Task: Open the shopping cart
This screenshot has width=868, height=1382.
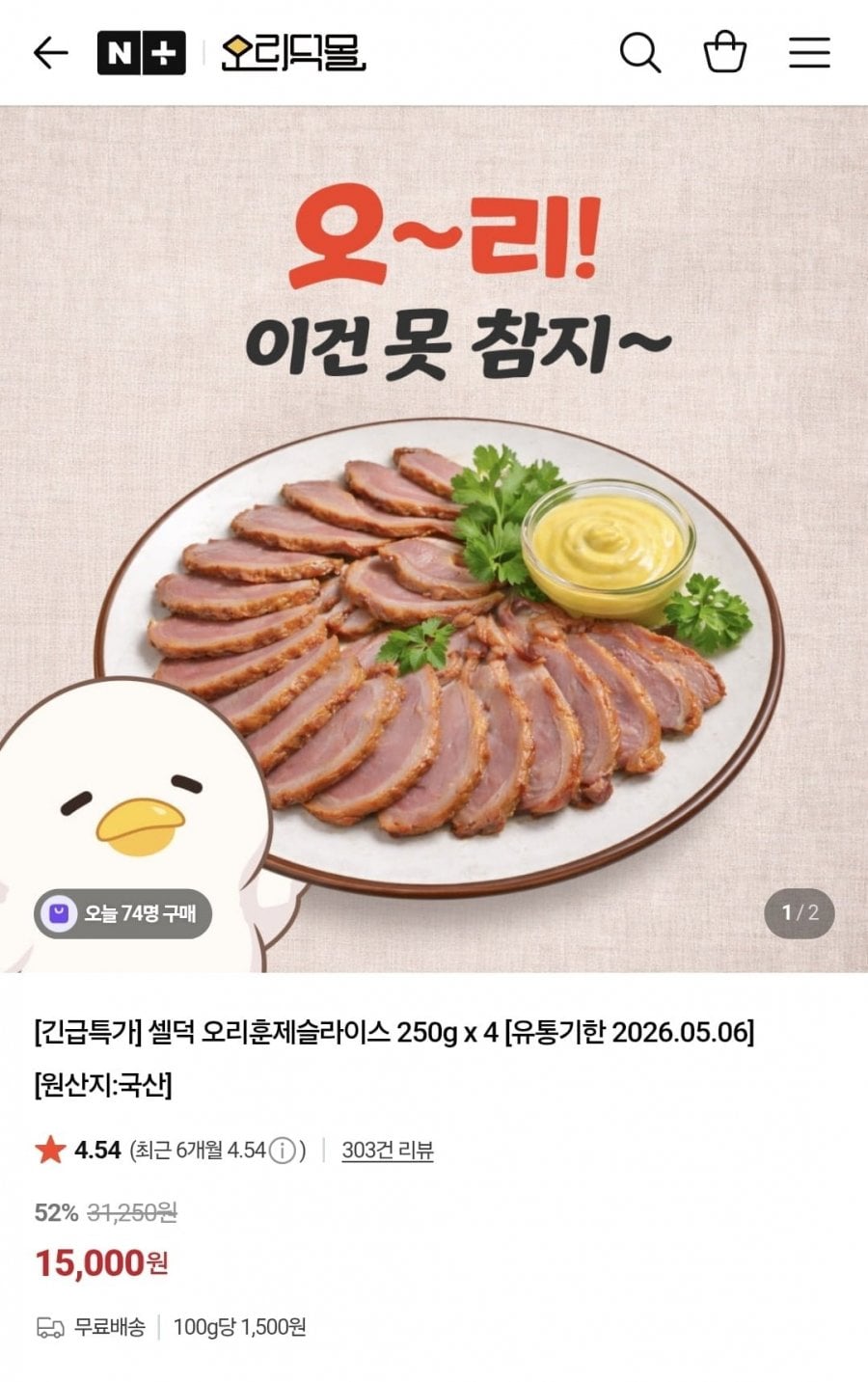Action: pyautogui.click(x=724, y=53)
